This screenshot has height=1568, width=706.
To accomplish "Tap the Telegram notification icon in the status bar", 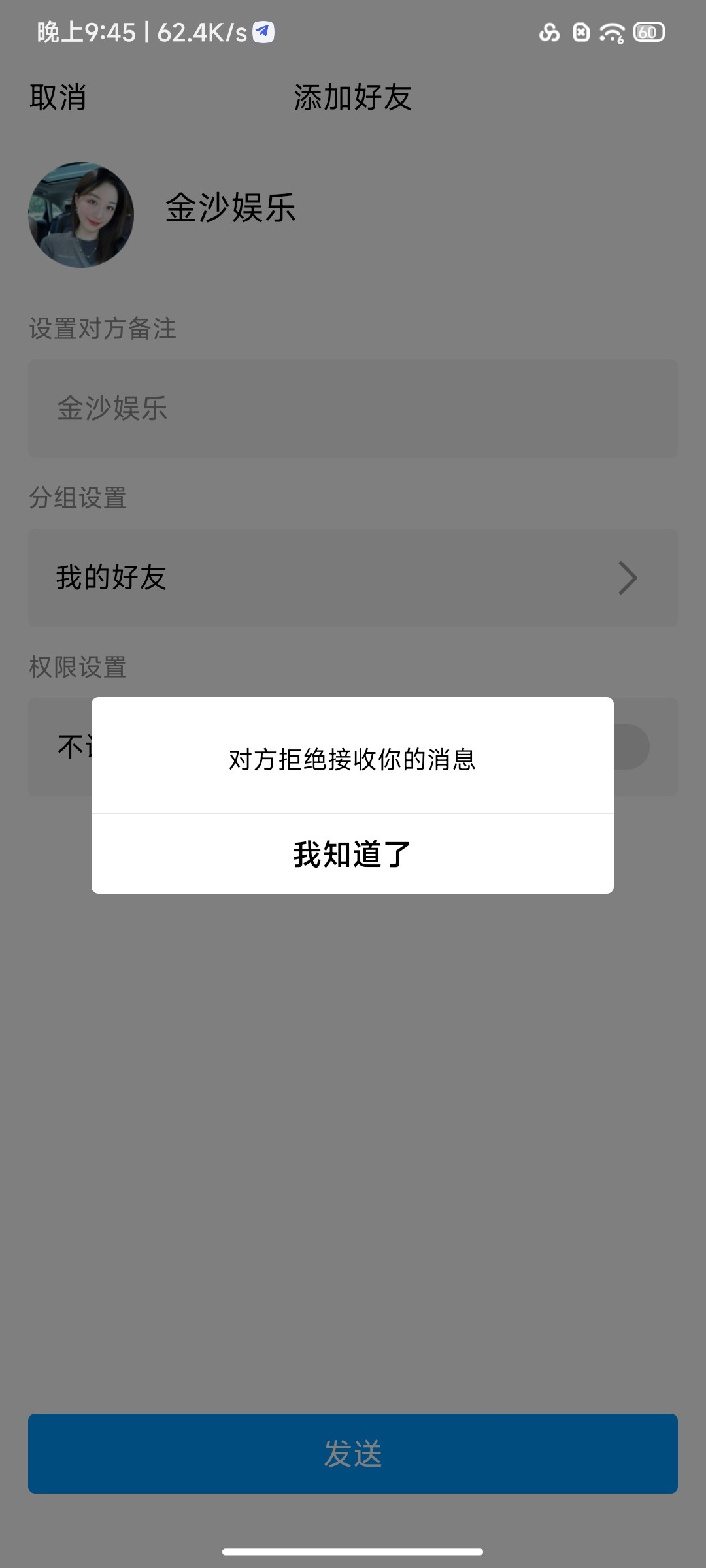I will pos(262,31).
